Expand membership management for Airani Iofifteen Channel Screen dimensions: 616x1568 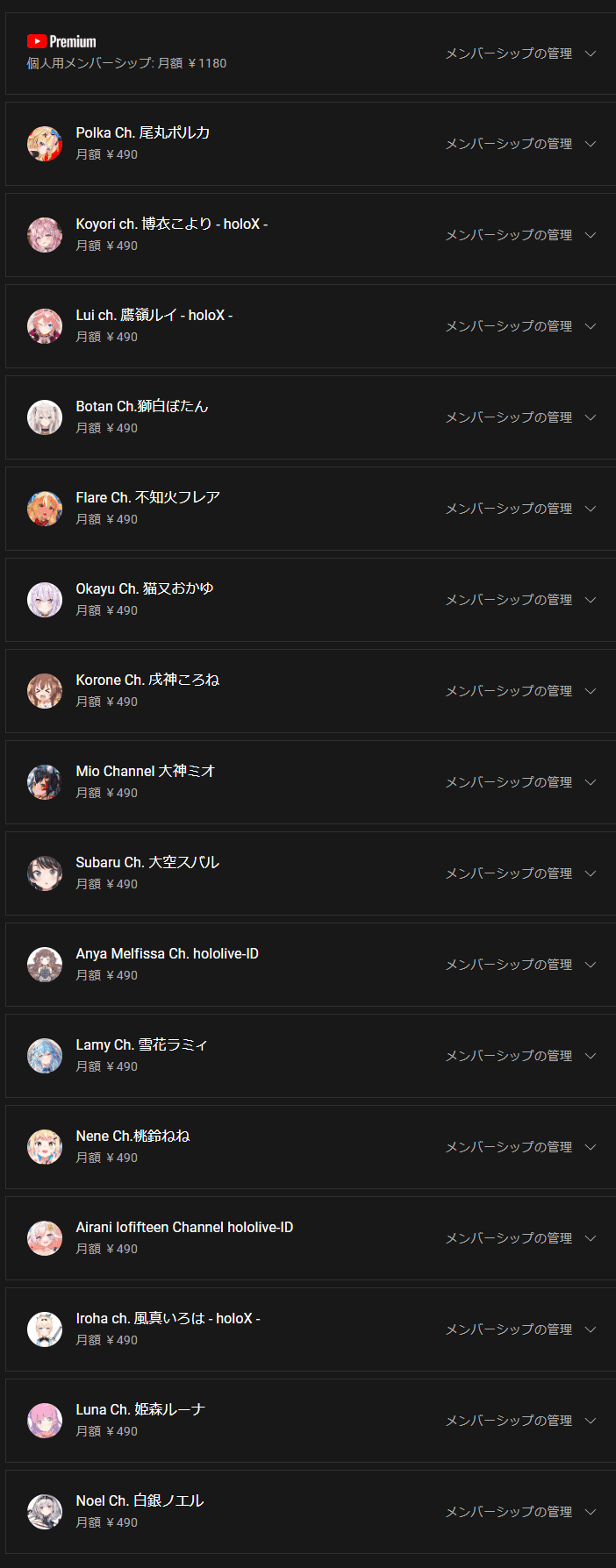click(519, 1238)
